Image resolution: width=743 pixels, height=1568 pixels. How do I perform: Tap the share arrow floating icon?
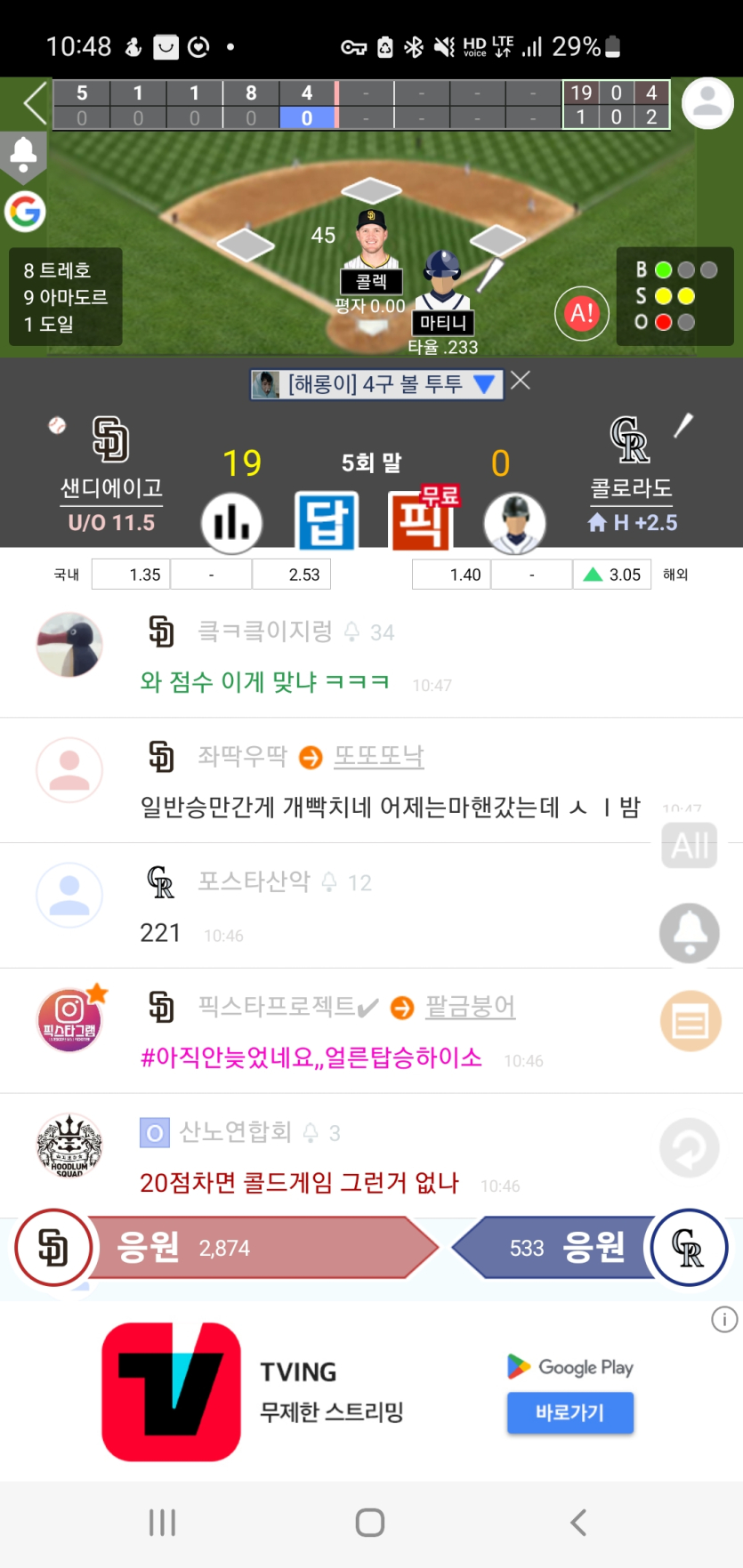pyautogui.click(x=690, y=1147)
